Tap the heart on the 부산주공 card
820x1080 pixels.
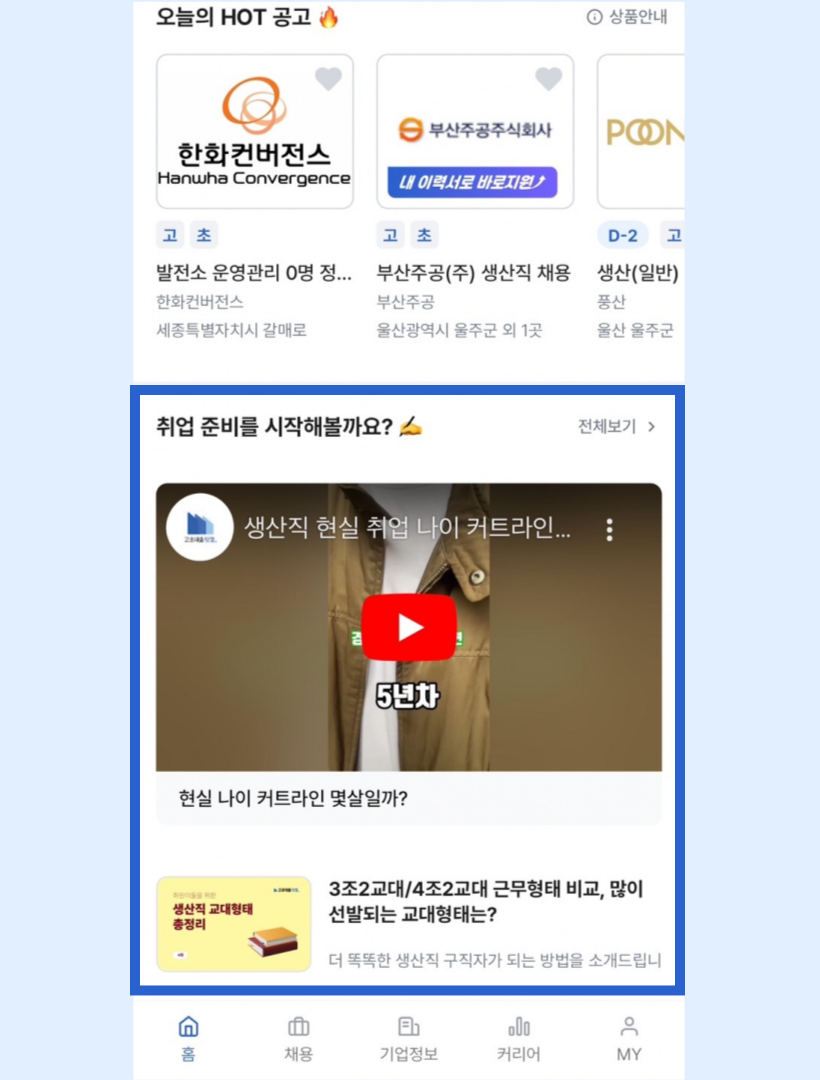(x=548, y=79)
